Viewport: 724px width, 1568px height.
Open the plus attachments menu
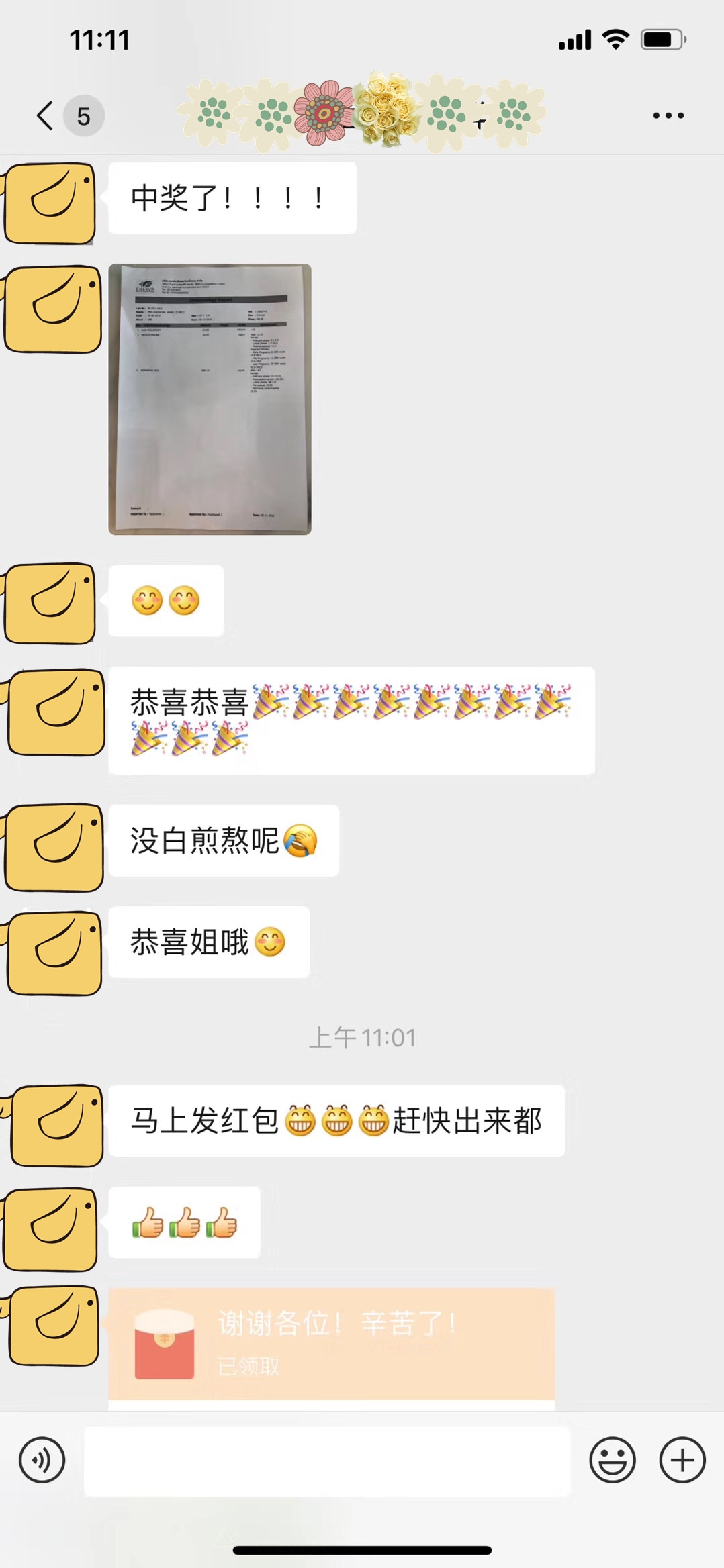(682, 1461)
